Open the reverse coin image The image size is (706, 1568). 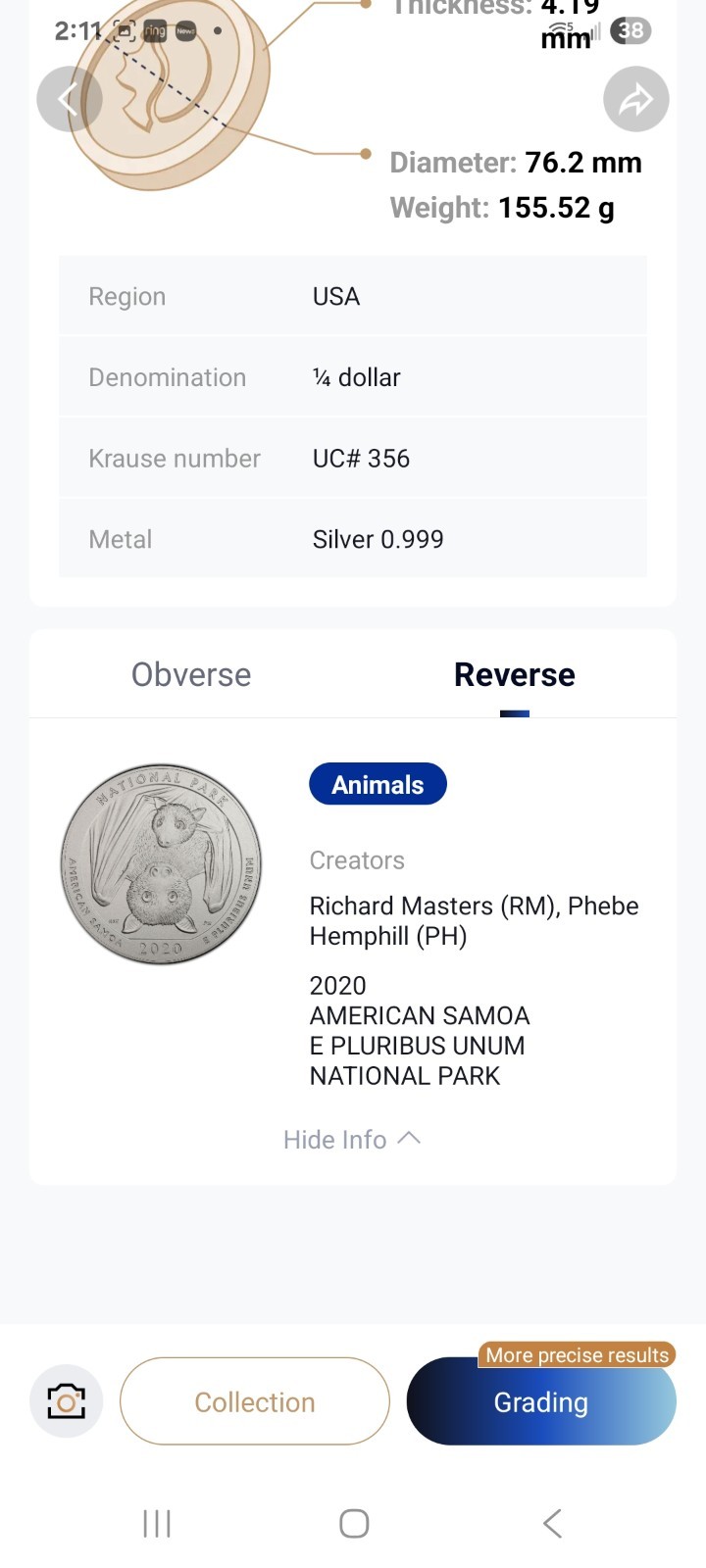tap(161, 864)
